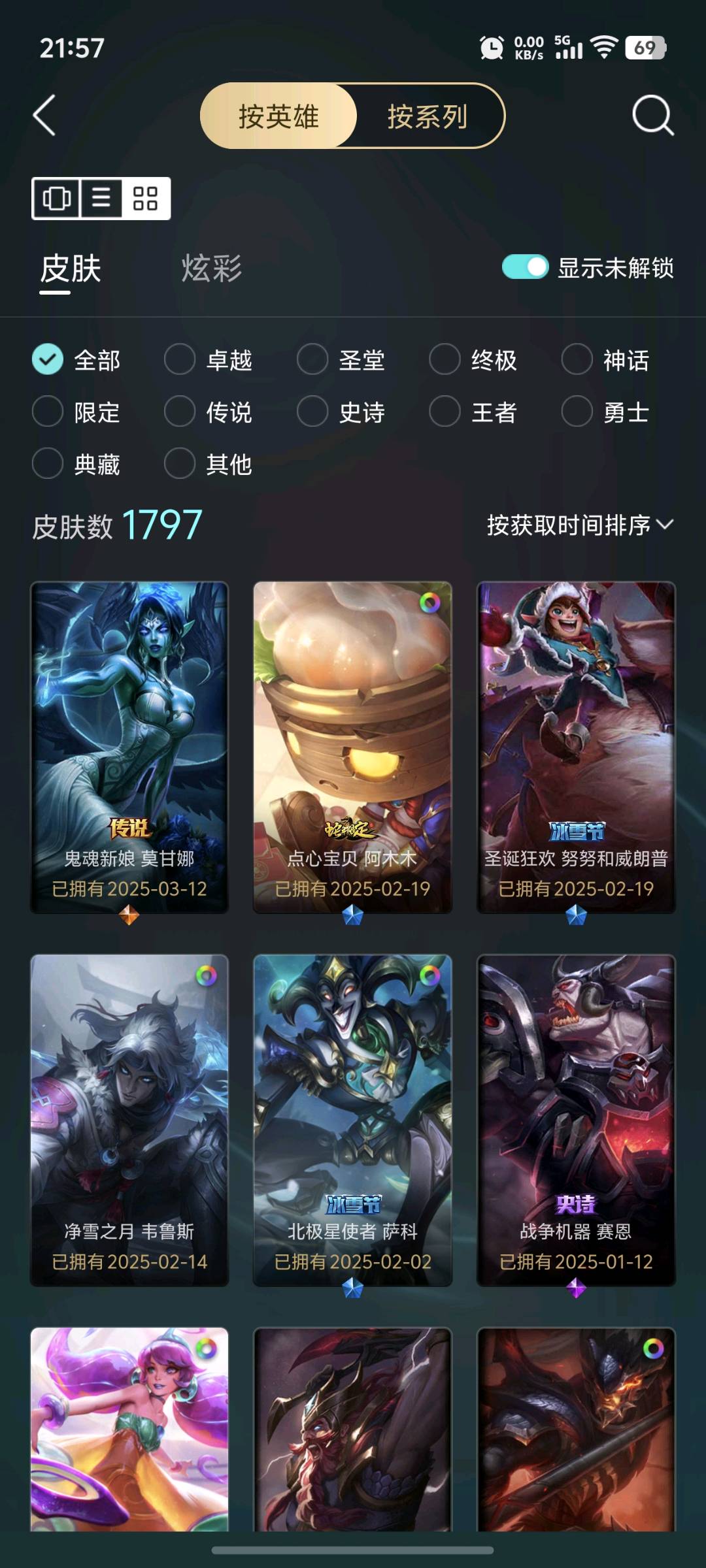Turn off the 显示未解锁 switch
Viewport: 706px width, 1568px height.
(525, 267)
